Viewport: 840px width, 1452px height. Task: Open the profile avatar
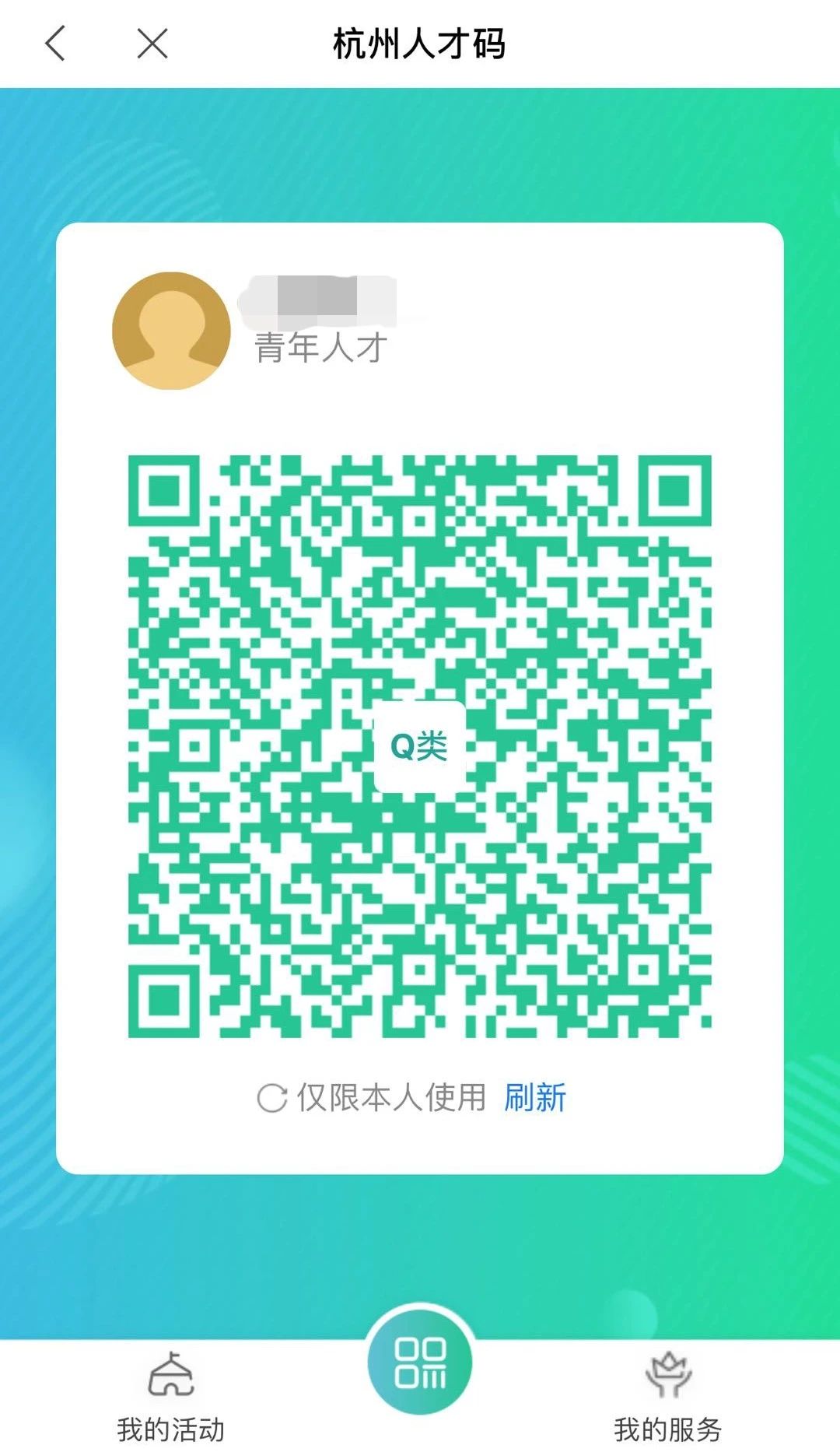[x=171, y=331]
